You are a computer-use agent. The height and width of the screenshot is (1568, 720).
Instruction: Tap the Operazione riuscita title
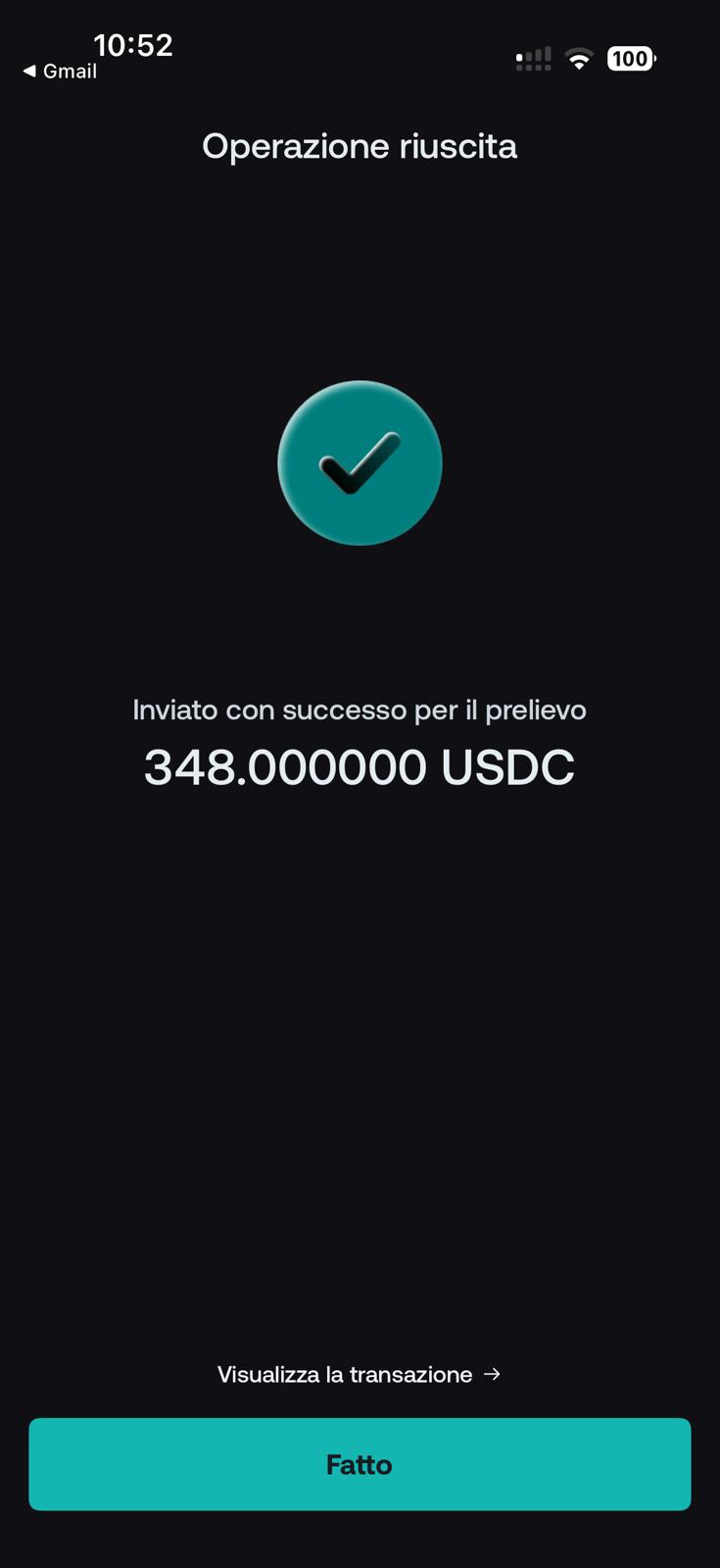[x=360, y=145]
